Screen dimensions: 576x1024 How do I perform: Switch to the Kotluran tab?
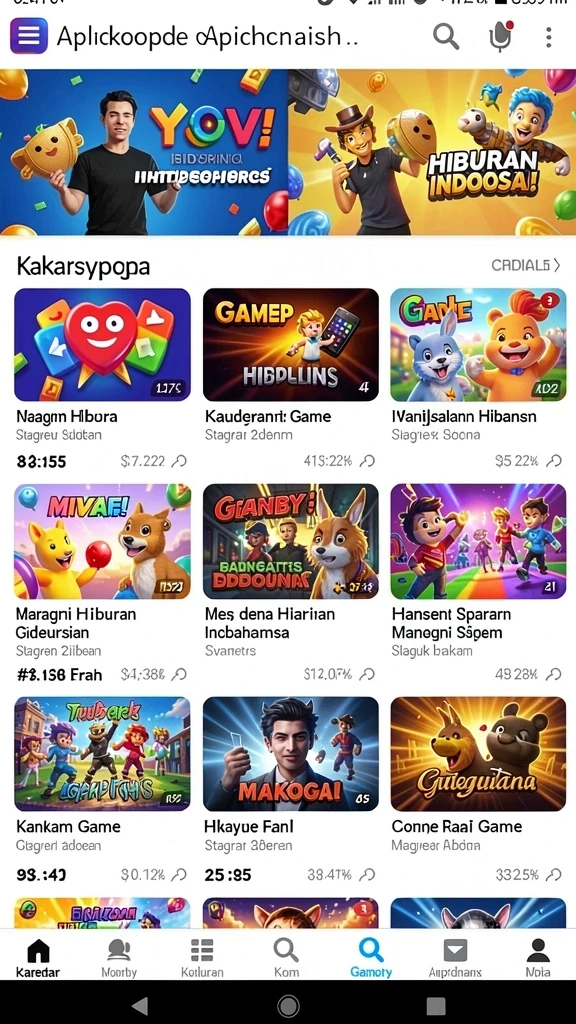click(x=202, y=957)
